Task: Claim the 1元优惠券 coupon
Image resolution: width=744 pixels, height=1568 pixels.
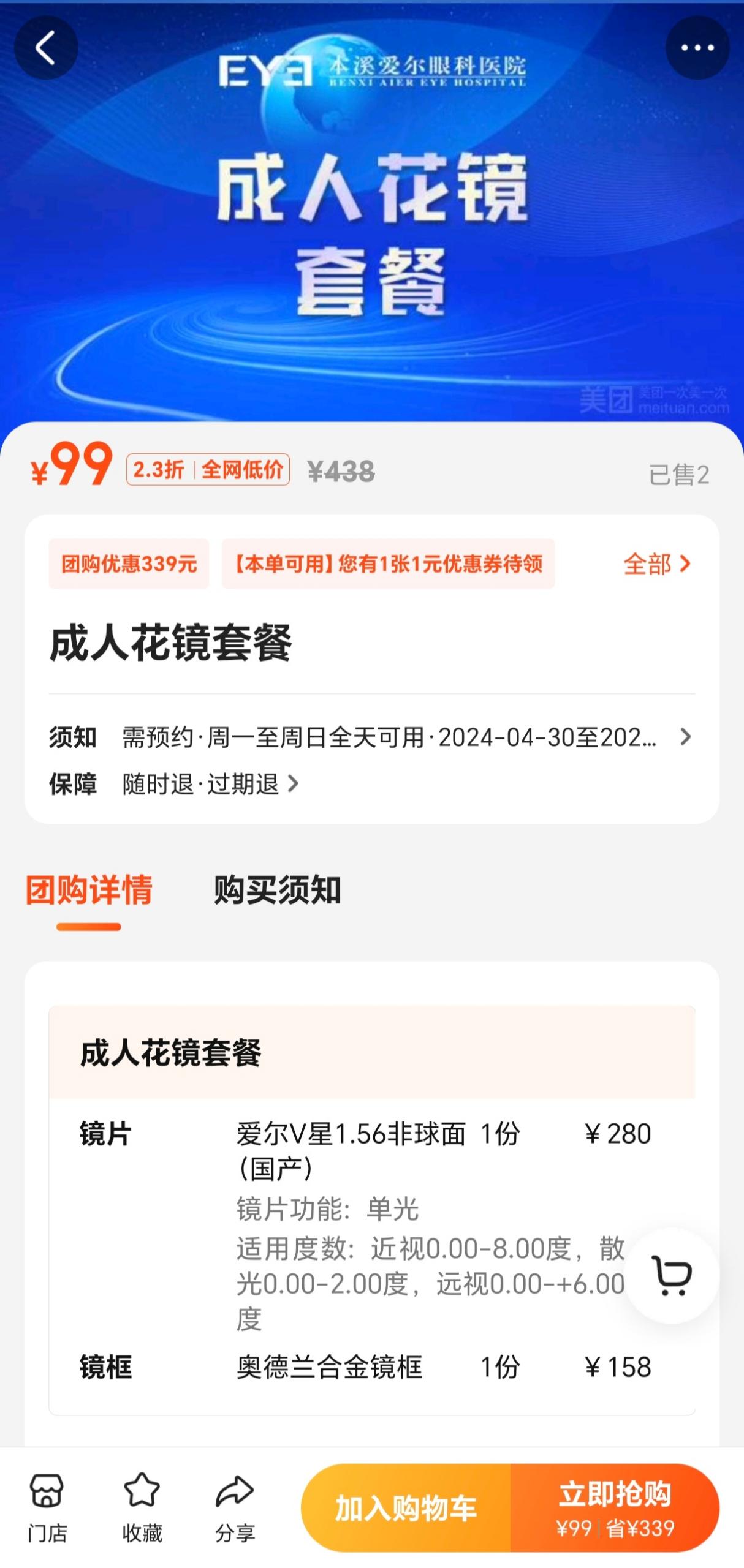Action: point(388,563)
